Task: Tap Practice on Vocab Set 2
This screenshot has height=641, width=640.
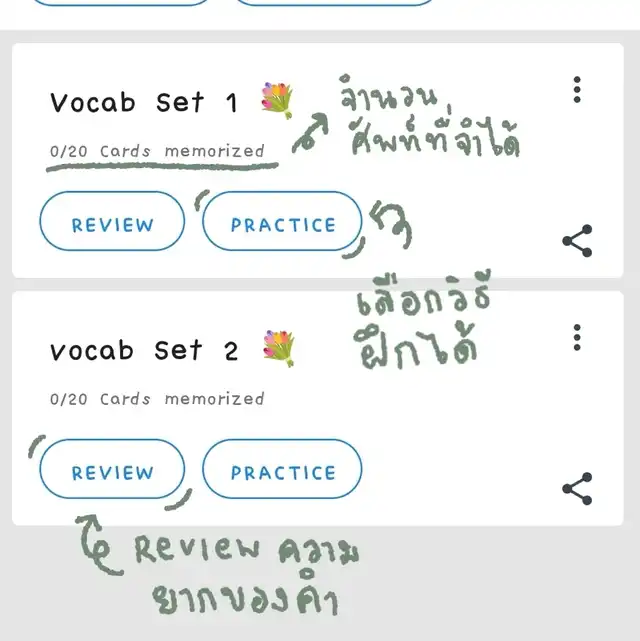Action: (282, 472)
